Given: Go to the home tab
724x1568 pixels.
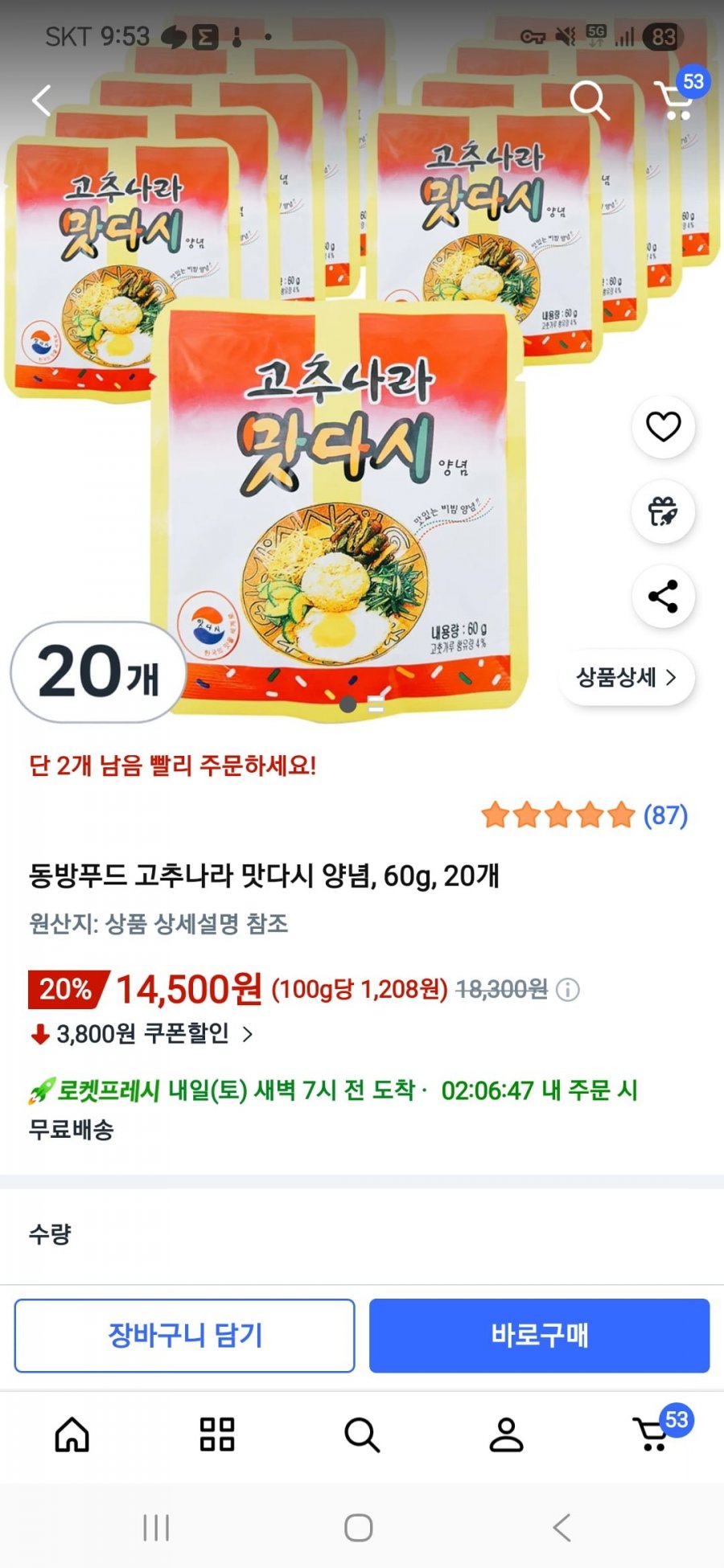Looking at the screenshot, I should [x=72, y=1435].
